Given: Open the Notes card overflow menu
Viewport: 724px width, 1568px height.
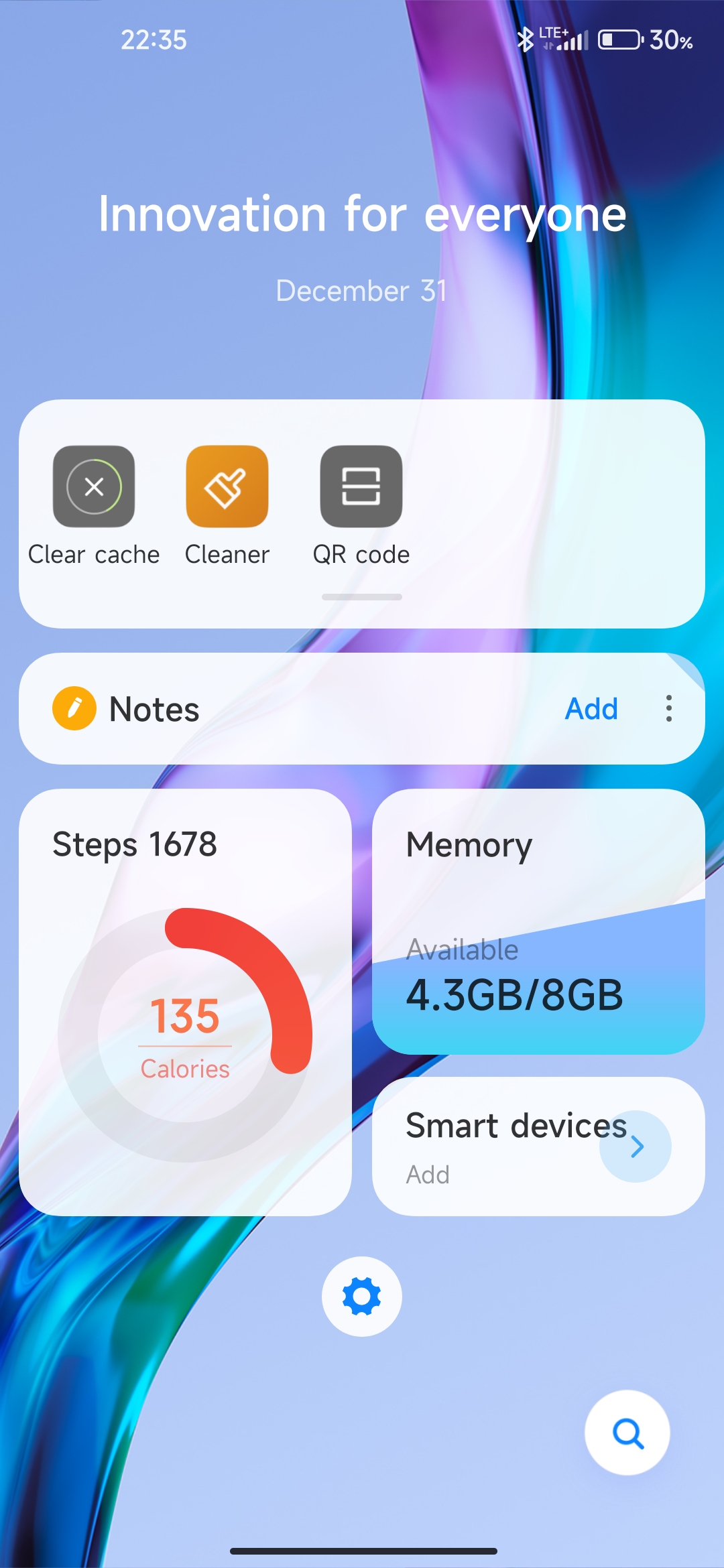Looking at the screenshot, I should 668,708.
